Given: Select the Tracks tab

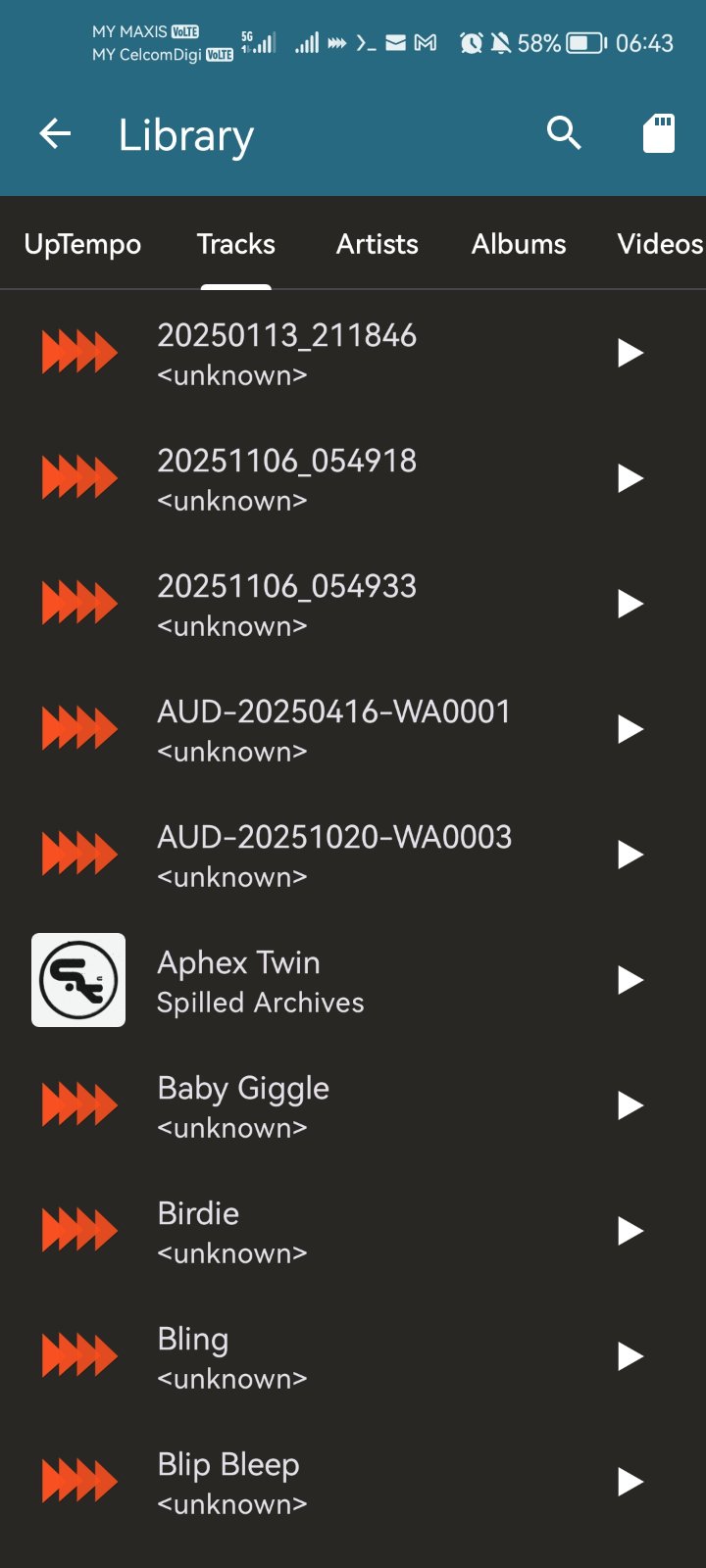Looking at the screenshot, I should (235, 244).
